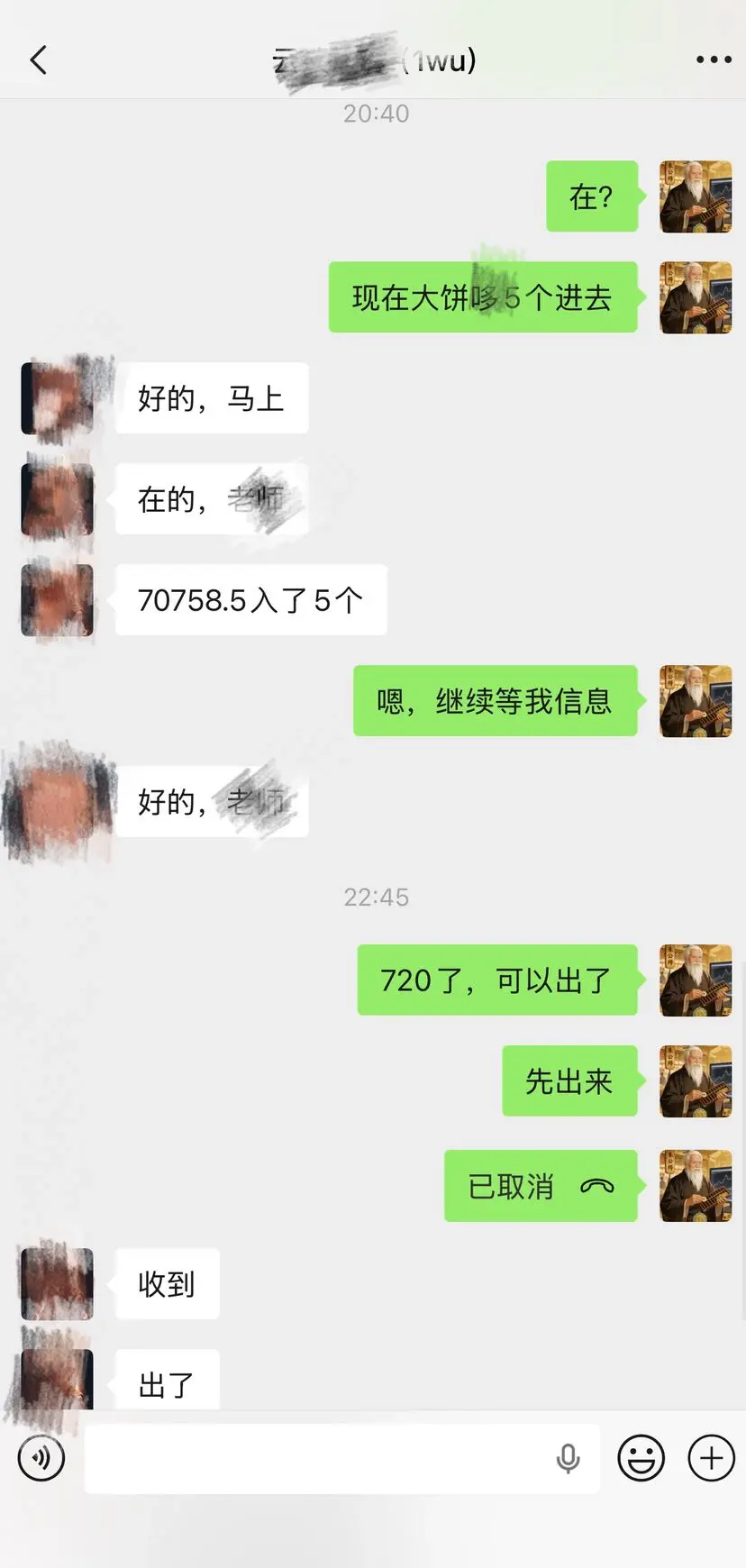The height and width of the screenshot is (1568, 746).
Task: Open the chat details via the three-dot menu
Action: [x=712, y=59]
